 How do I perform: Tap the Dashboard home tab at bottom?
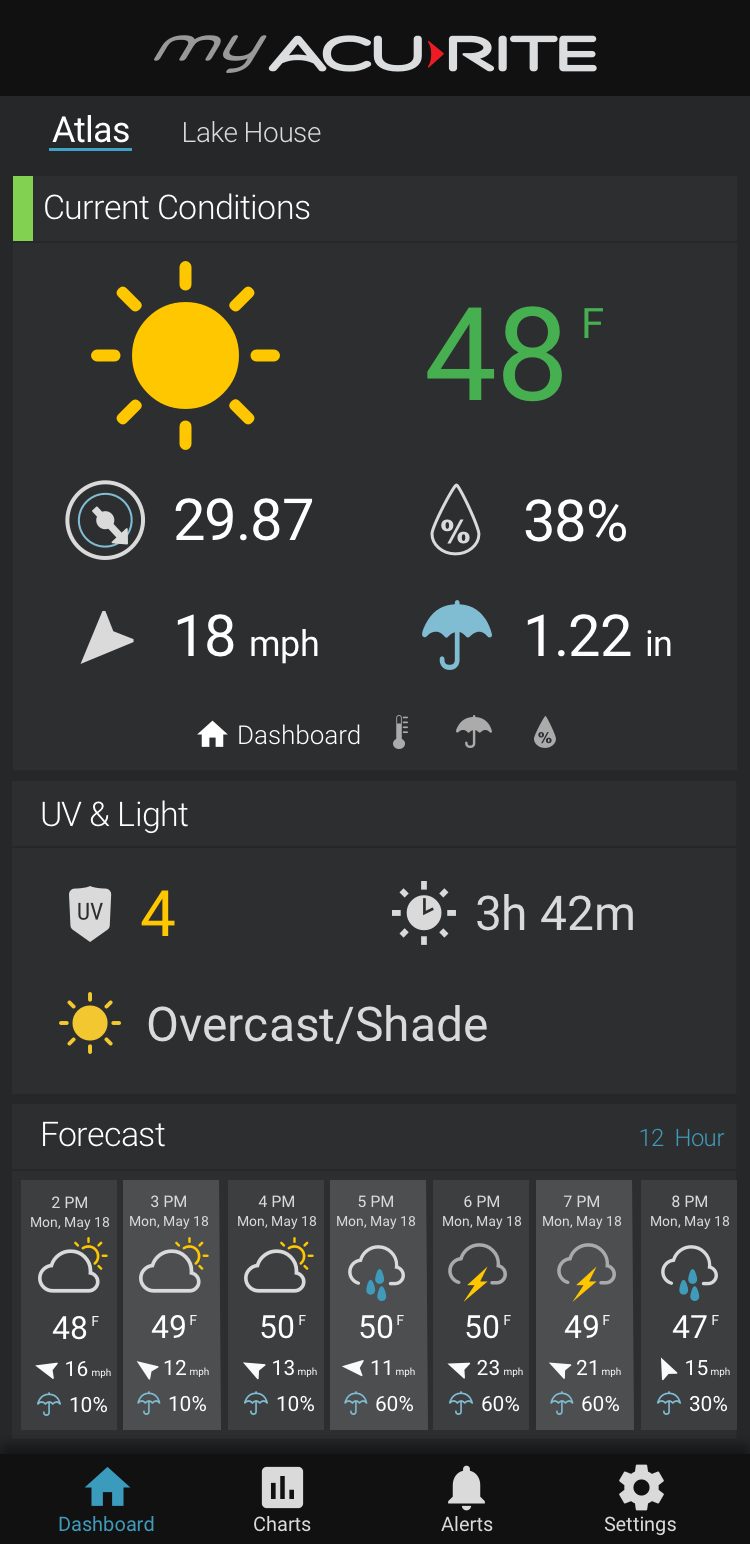107,1499
